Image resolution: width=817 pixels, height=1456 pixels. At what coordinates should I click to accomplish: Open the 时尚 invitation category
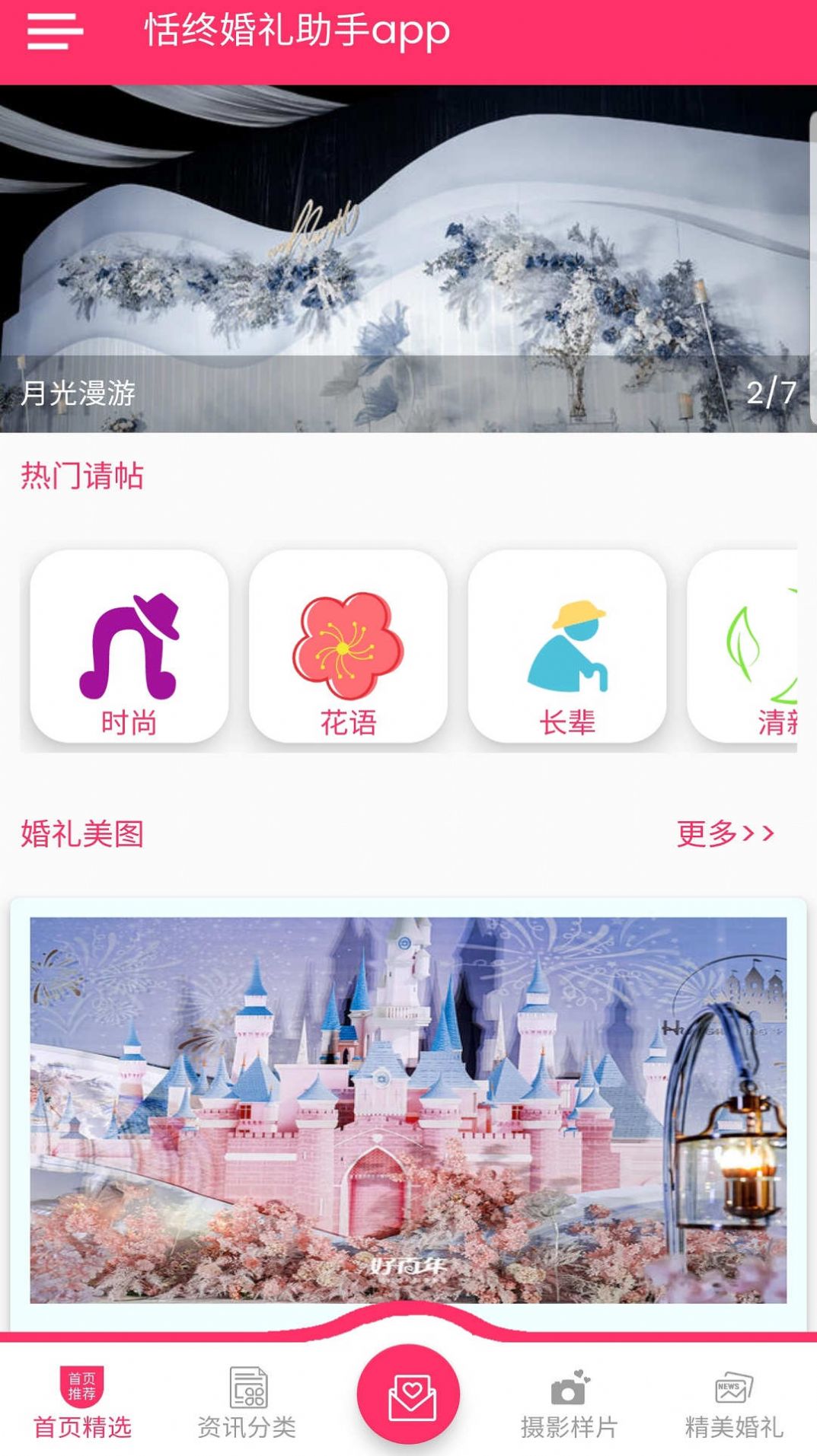[129, 646]
